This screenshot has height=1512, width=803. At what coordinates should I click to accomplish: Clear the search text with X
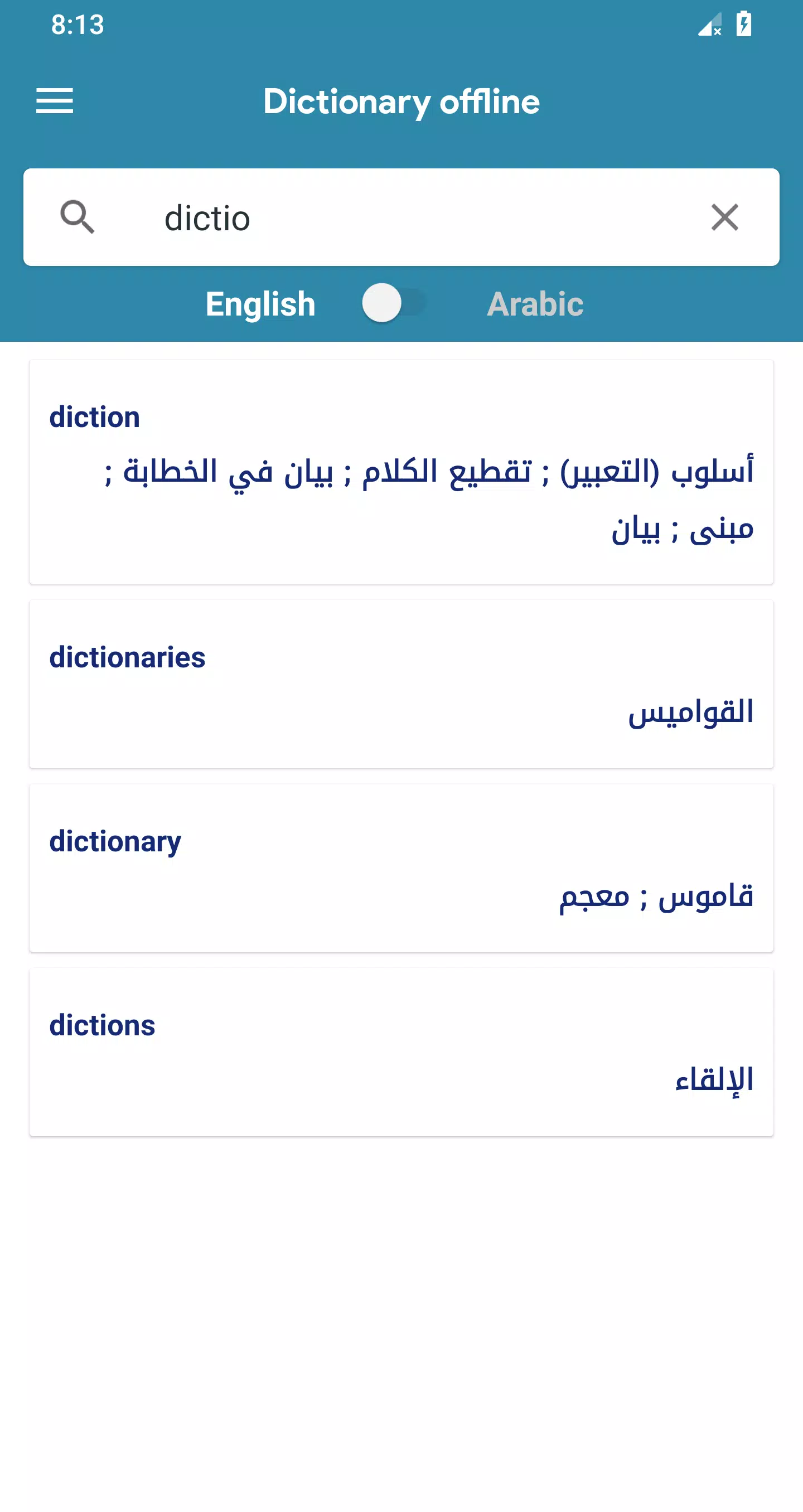[724, 218]
